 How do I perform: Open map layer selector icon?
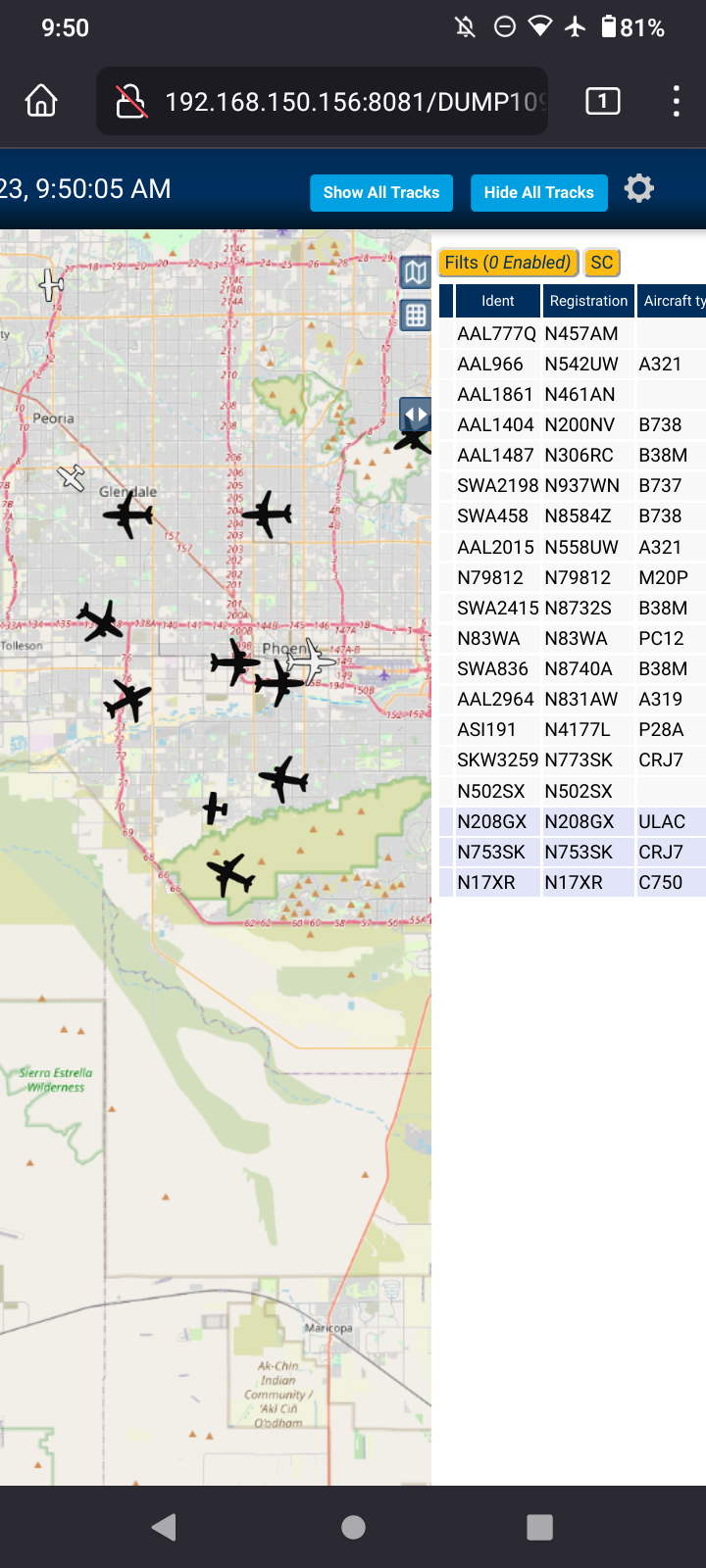416,272
